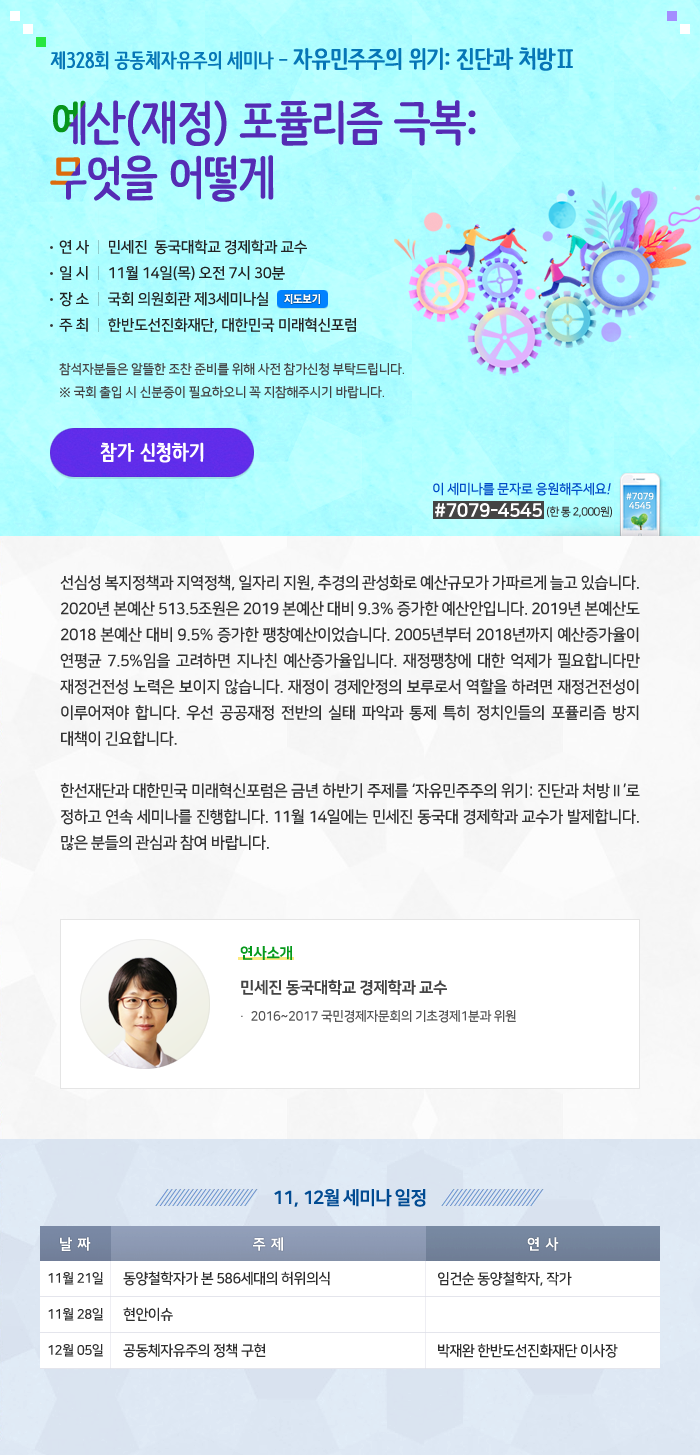The width and height of the screenshot is (700, 1455).
Task: Open the 지도보기 map link
Action: [303, 299]
